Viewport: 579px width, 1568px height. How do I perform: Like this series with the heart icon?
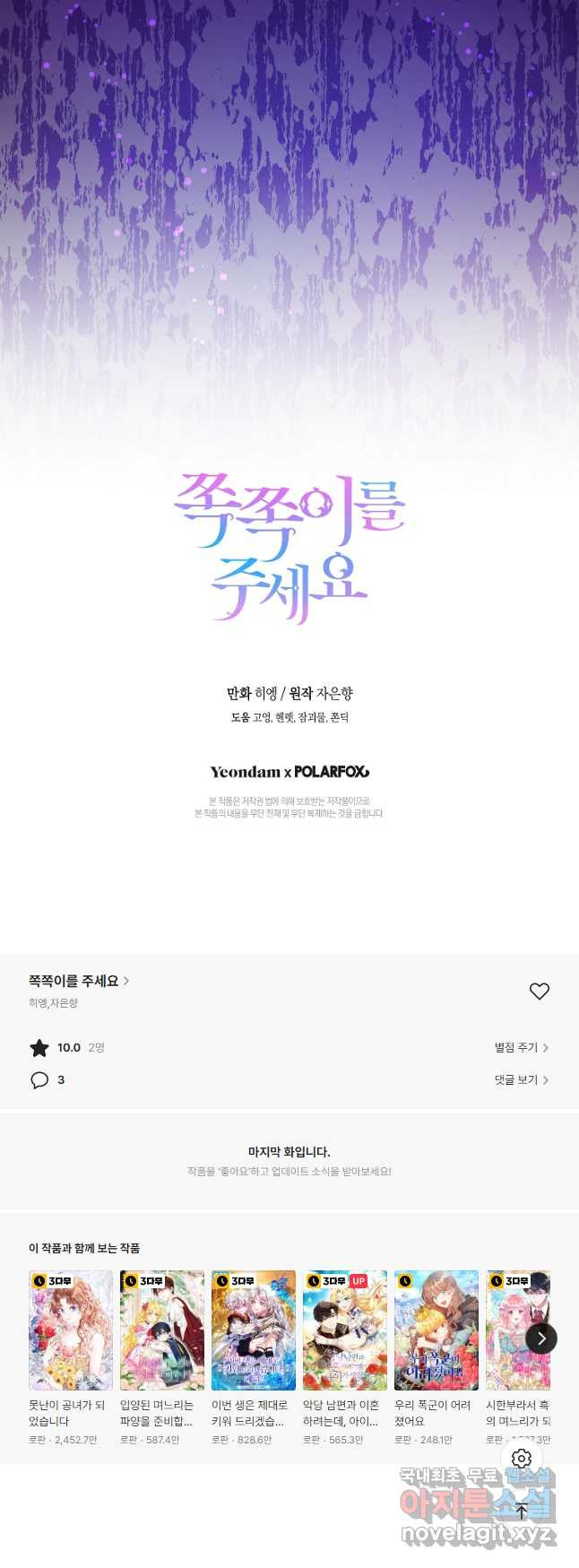pos(539,991)
